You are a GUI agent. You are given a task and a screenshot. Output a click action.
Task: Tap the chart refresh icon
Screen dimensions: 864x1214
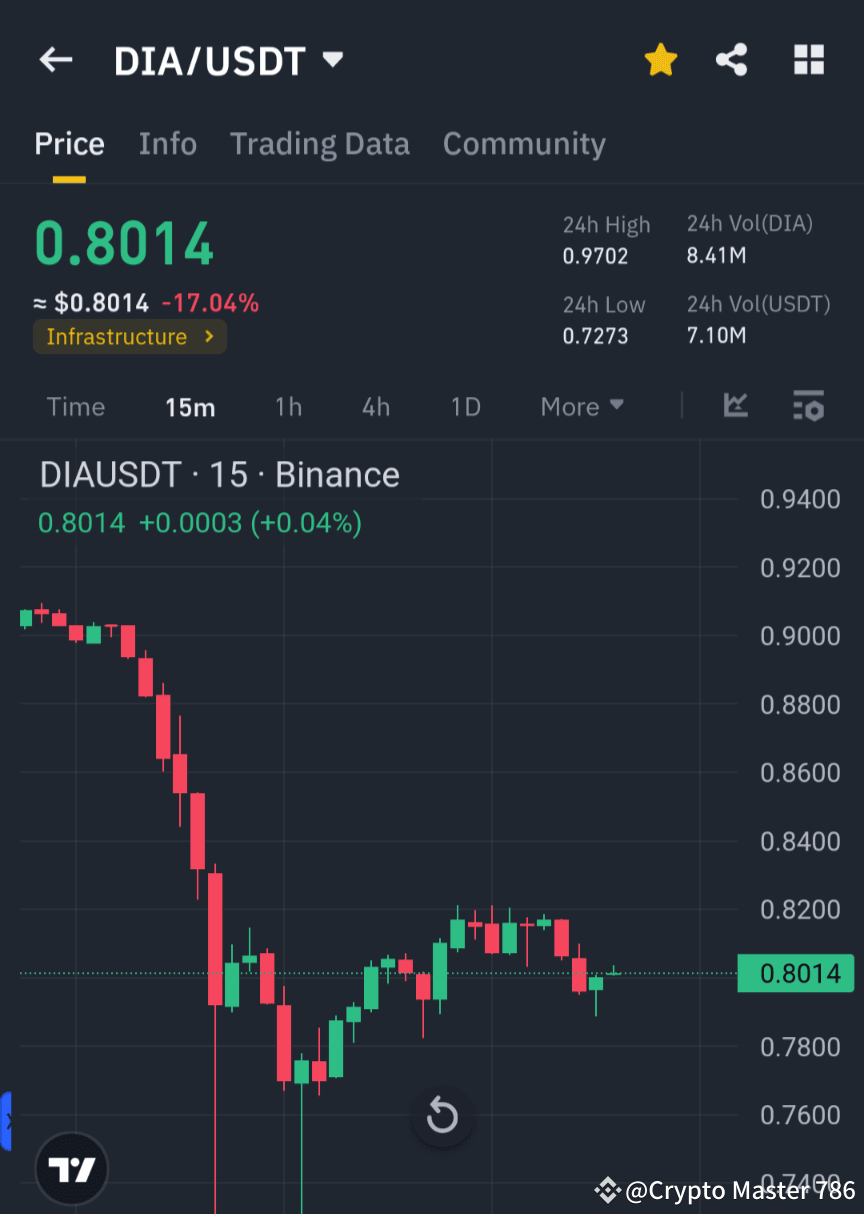click(441, 1116)
